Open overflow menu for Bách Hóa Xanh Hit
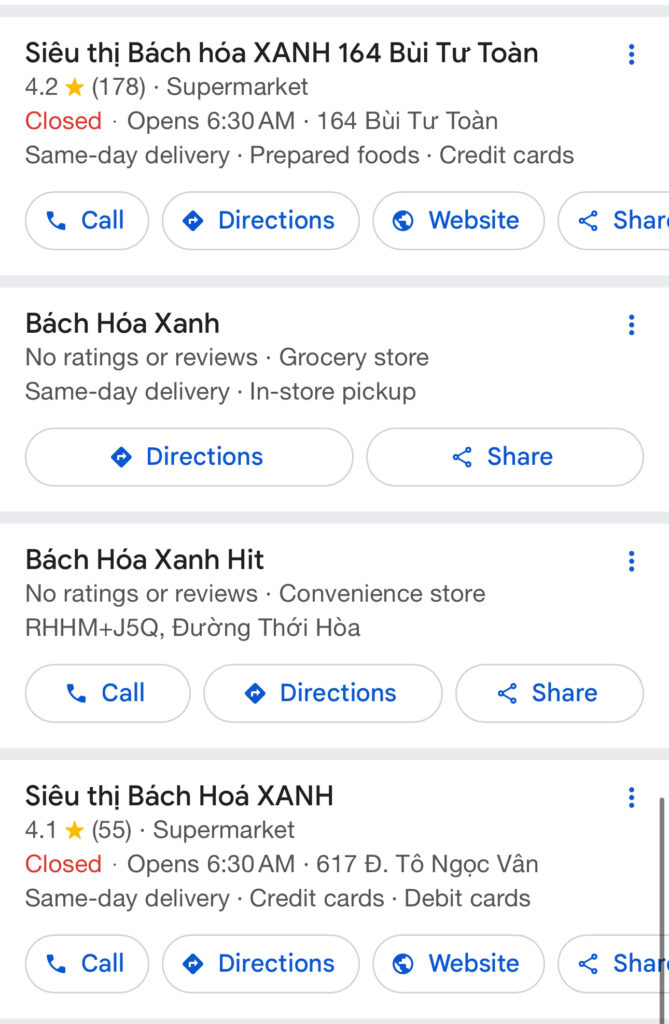Image resolution: width=669 pixels, height=1024 pixels. point(631,561)
